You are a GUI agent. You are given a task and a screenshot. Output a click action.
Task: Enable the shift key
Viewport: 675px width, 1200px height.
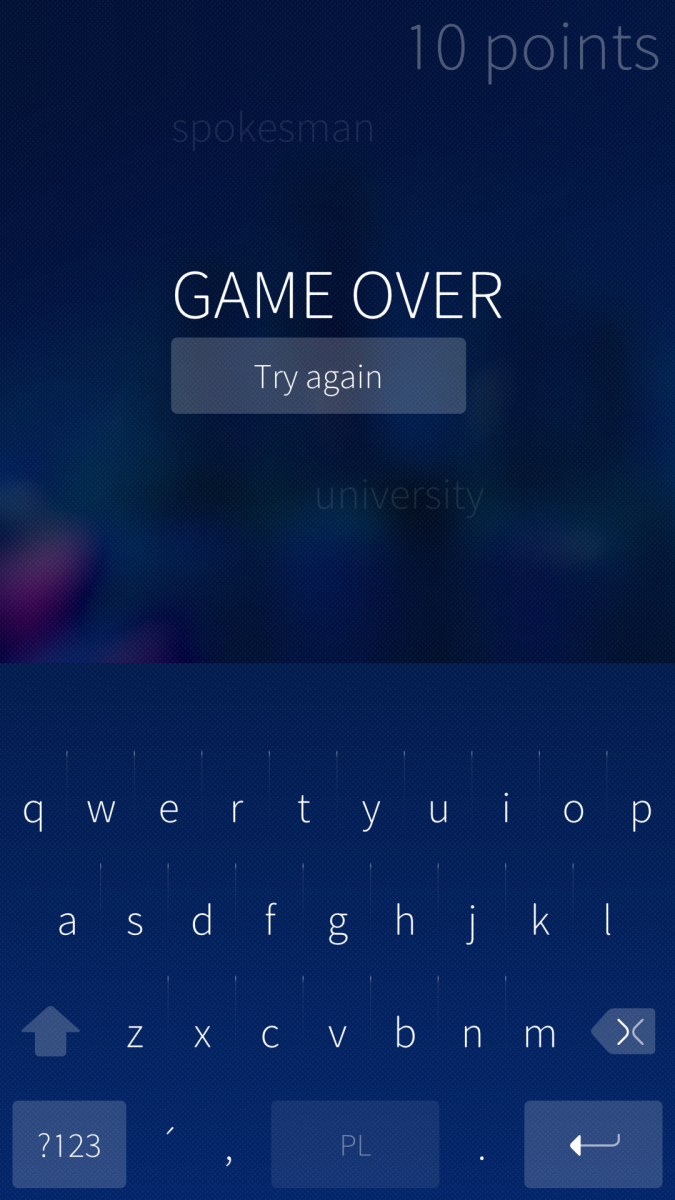pyautogui.click(x=50, y=1031)
